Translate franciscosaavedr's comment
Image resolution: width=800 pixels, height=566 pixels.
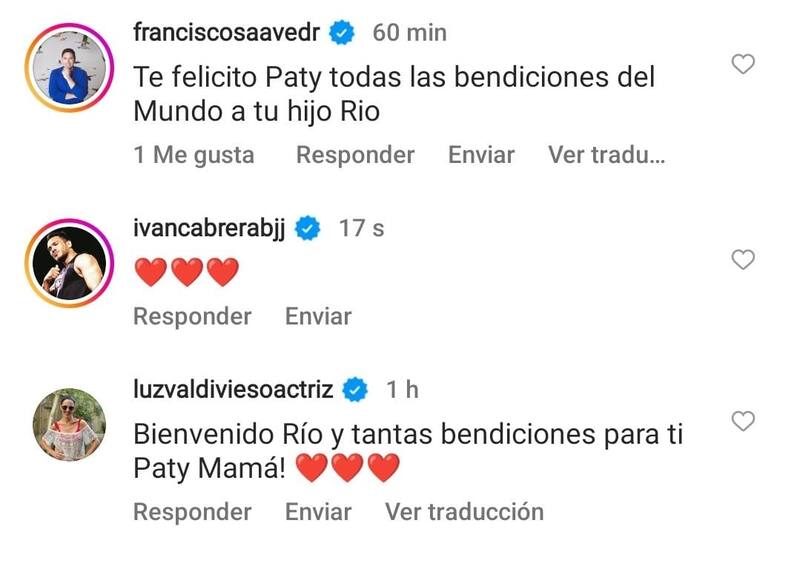click(x=606, y=155)
